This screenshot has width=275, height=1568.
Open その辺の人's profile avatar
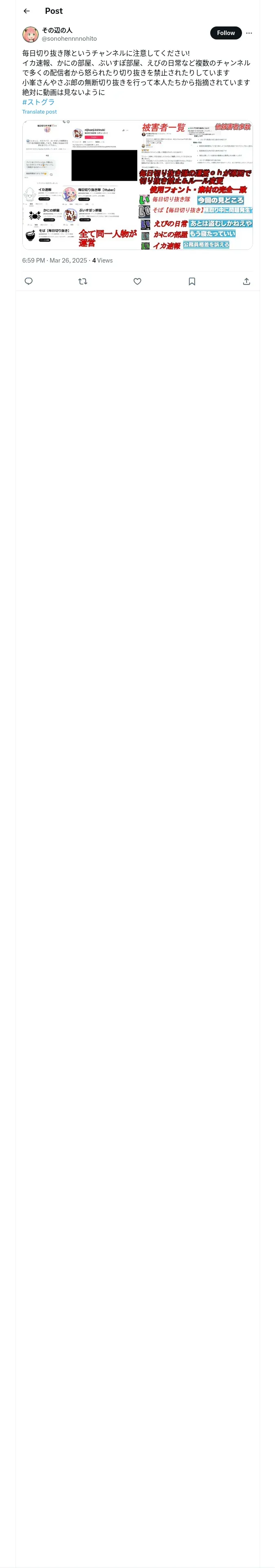coord(31,34)
